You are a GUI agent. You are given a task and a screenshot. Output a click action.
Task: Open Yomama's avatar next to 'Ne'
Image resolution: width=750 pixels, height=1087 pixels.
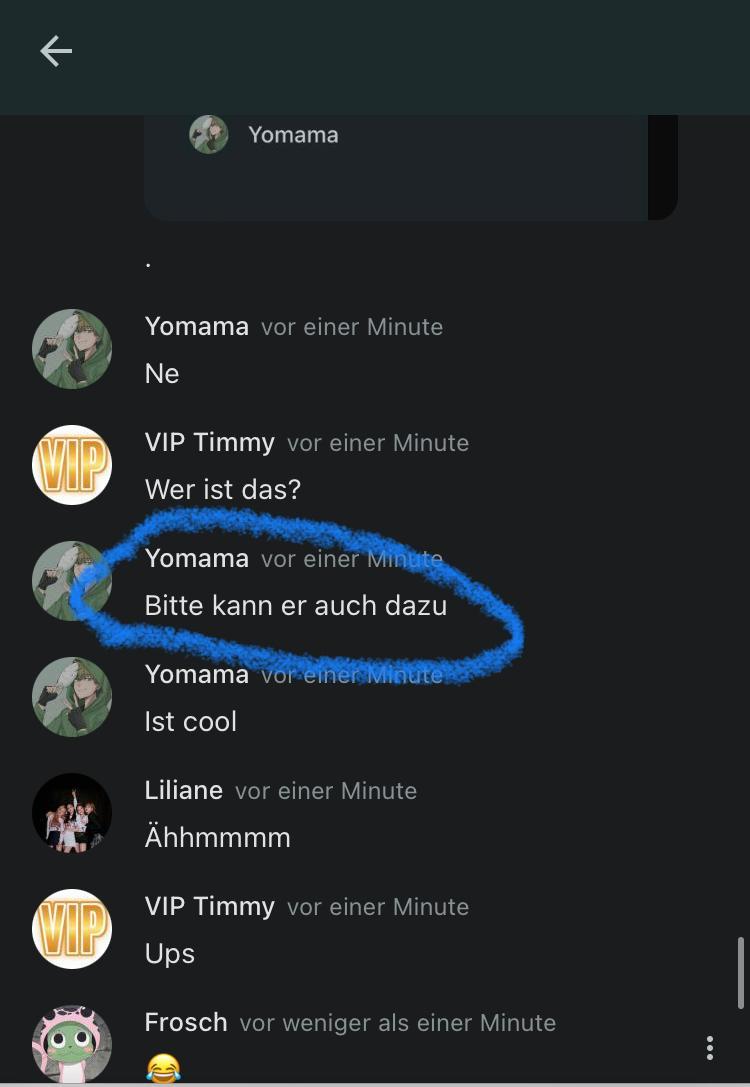click(x=72, y=349)
